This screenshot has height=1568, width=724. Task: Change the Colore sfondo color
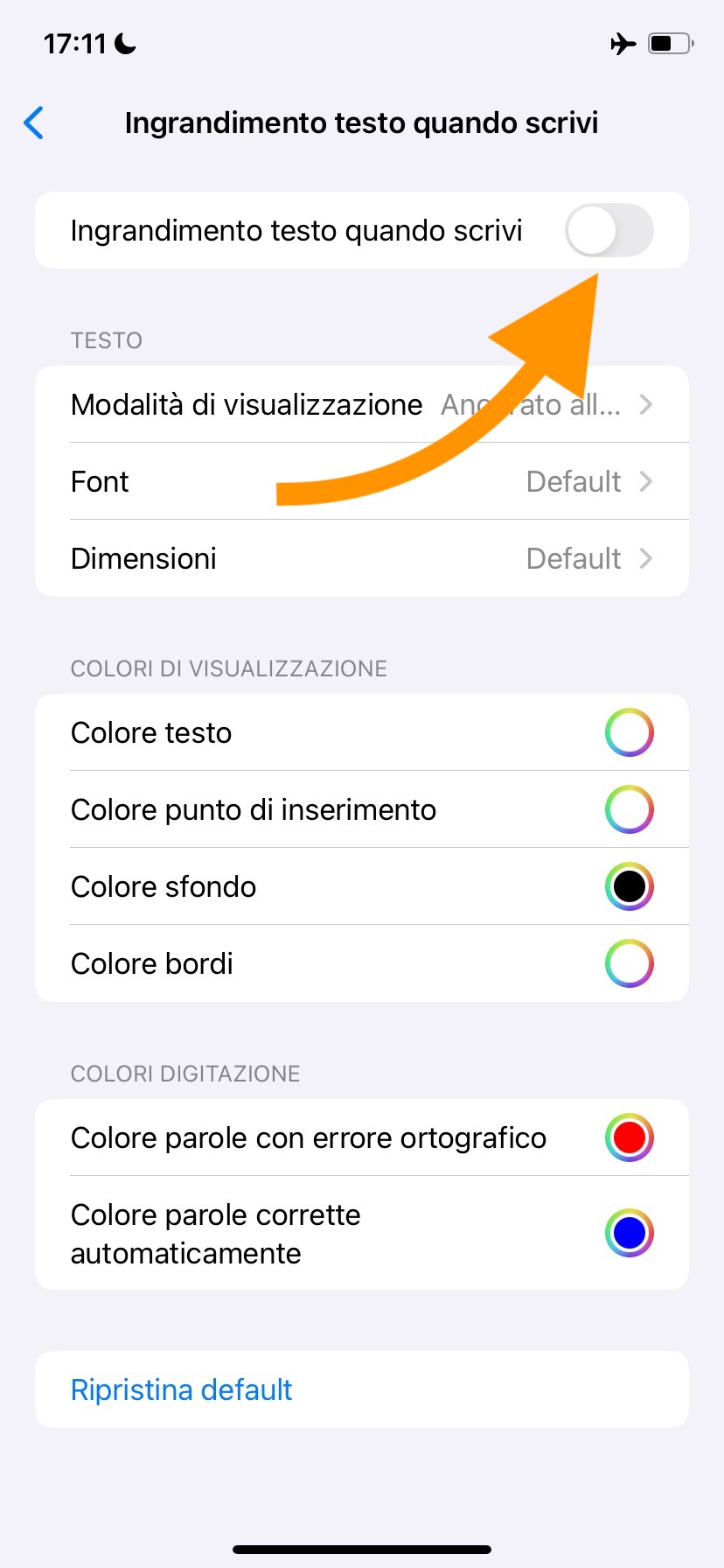[629, 887]
